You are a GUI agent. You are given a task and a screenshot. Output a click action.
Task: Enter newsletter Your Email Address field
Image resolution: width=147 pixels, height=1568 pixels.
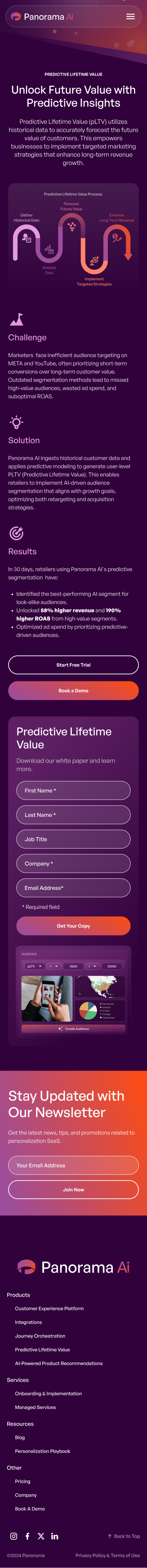[x=73, y=1165]
